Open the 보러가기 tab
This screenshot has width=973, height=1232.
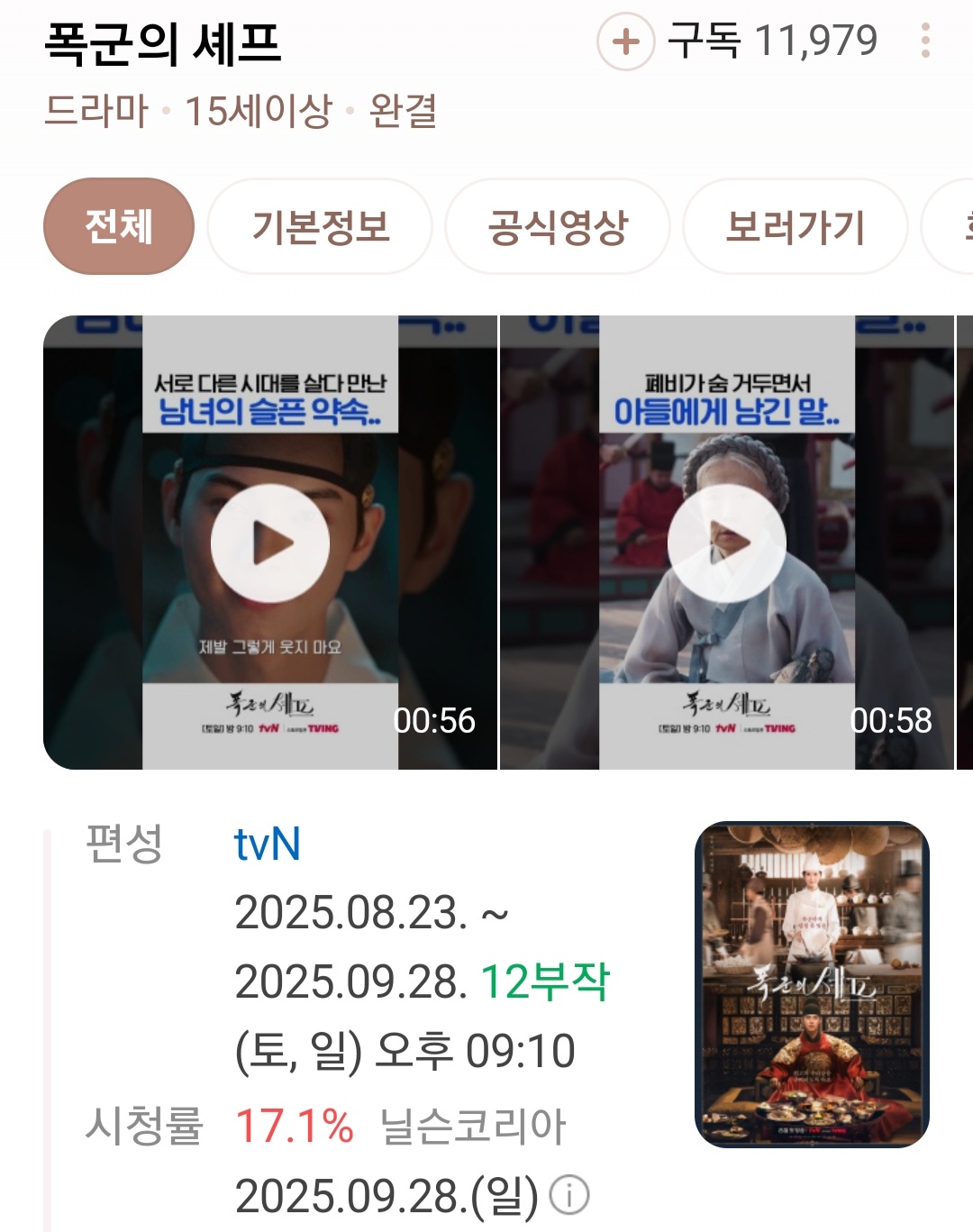coord(795,226)
